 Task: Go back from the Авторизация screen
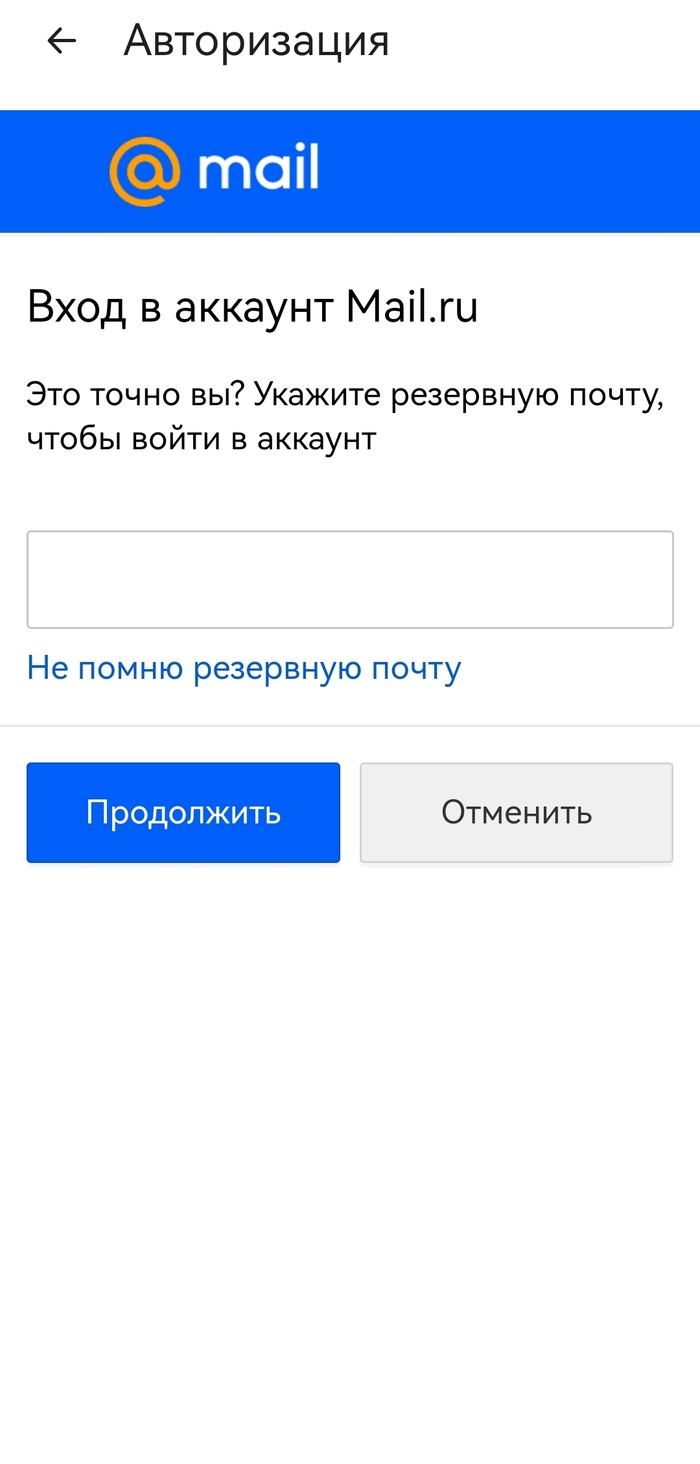click(x=62, y=41)
